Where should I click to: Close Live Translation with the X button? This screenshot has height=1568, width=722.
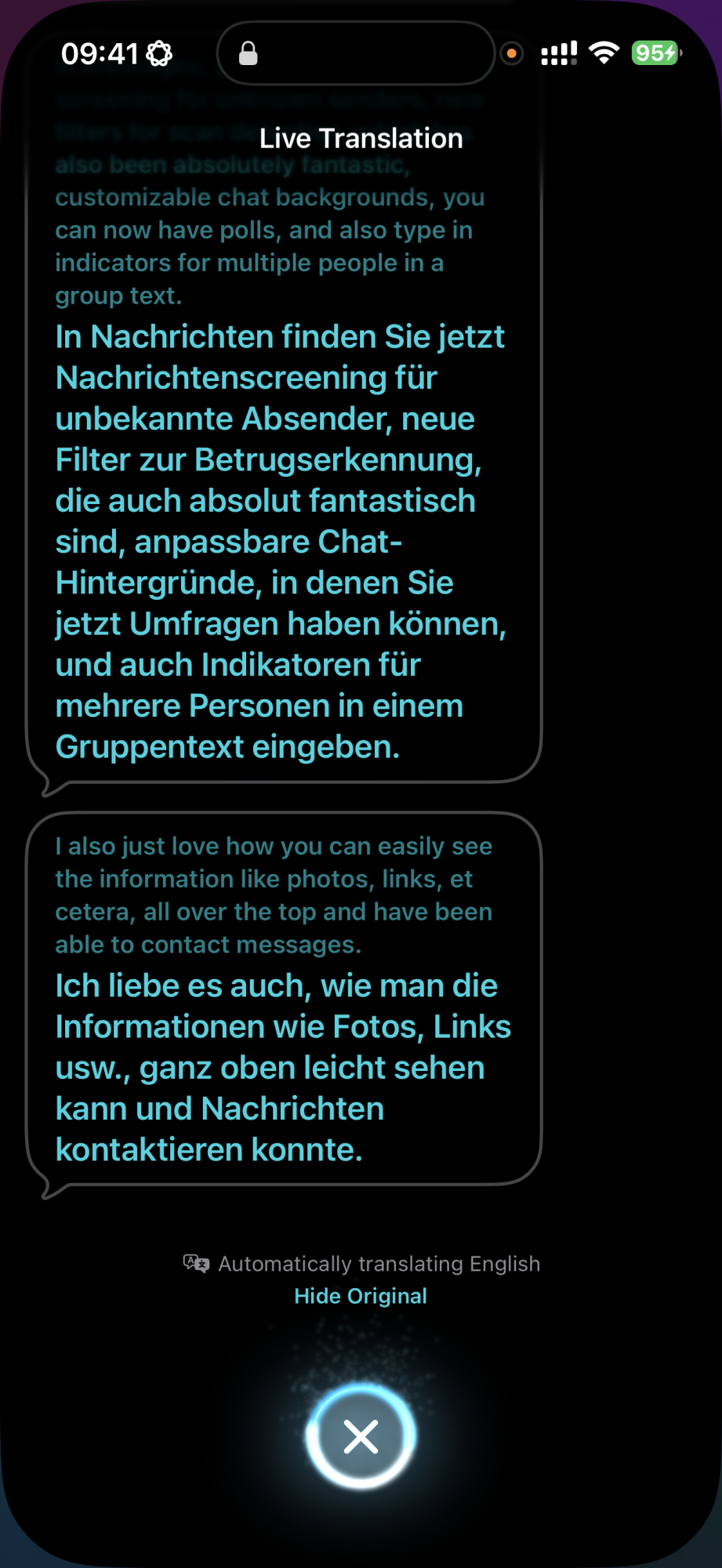point(361,1436)
